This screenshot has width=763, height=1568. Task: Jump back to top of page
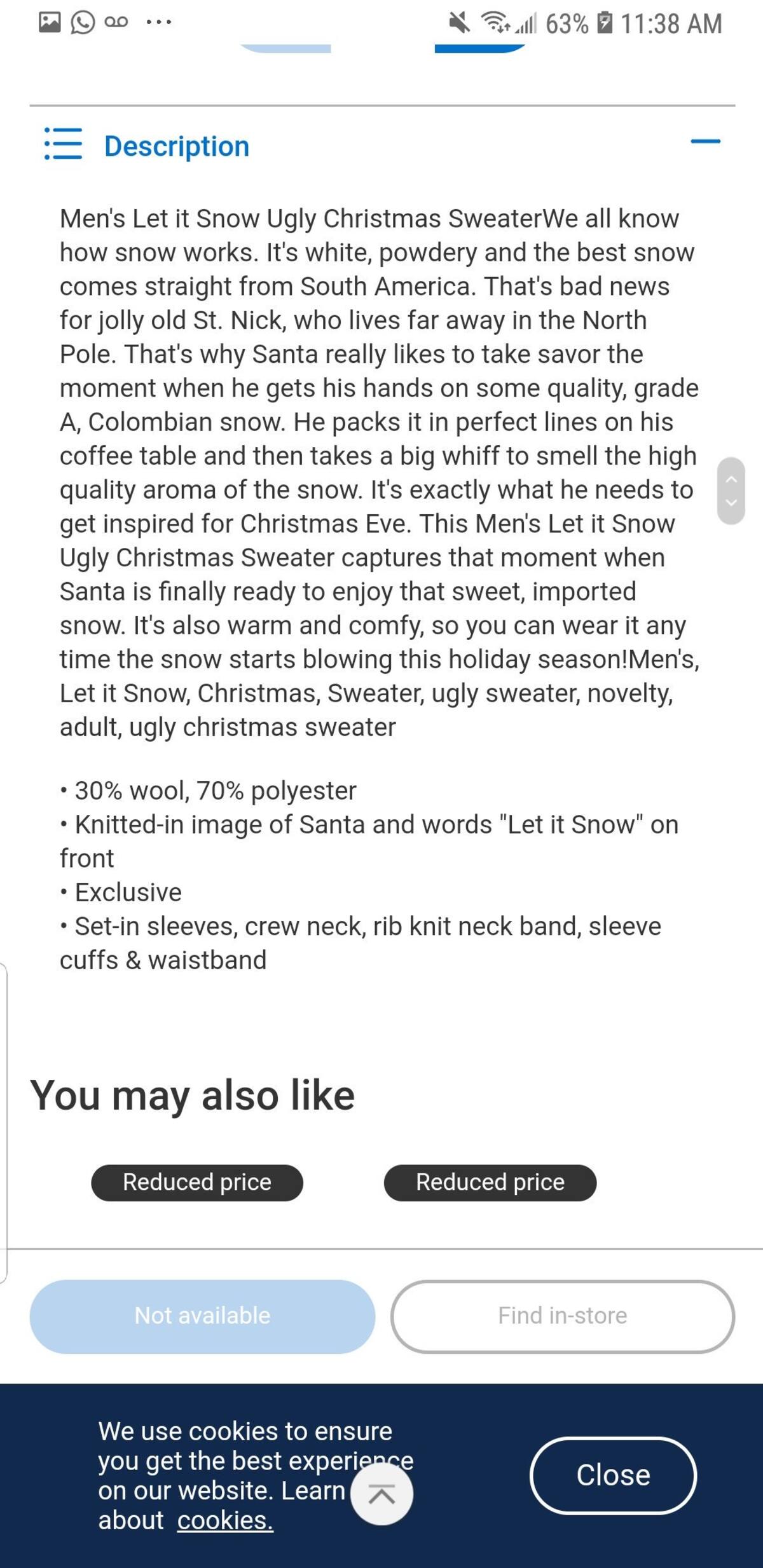tap(381, 1494)
